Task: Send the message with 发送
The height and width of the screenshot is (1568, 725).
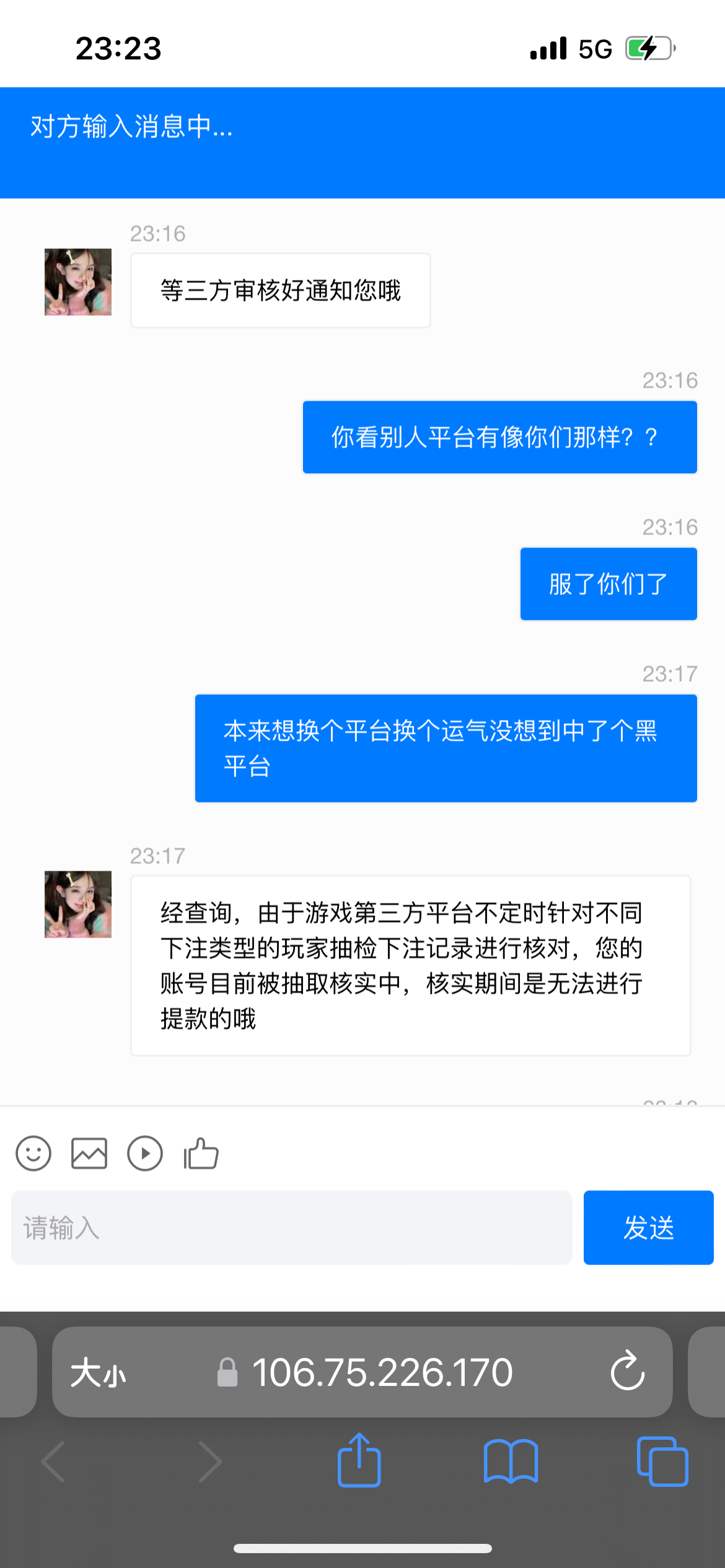Action: pyautogui.click(x=648, y=1227)
